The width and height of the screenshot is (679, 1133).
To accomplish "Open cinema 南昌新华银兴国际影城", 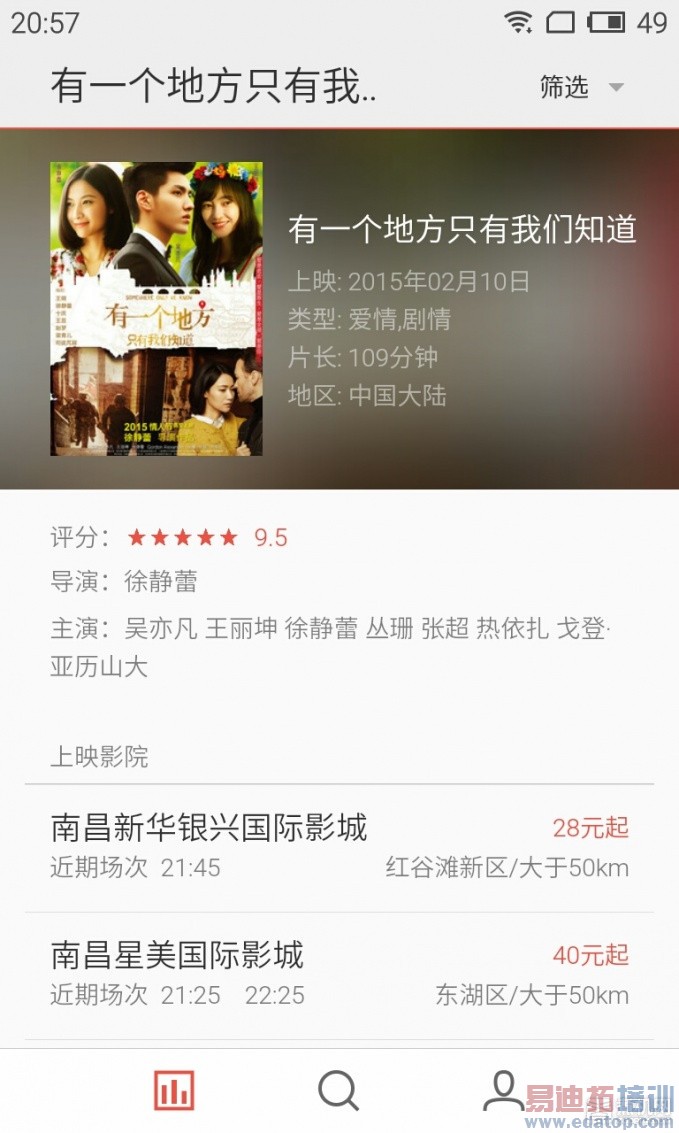I will click(x=339, y=847).
